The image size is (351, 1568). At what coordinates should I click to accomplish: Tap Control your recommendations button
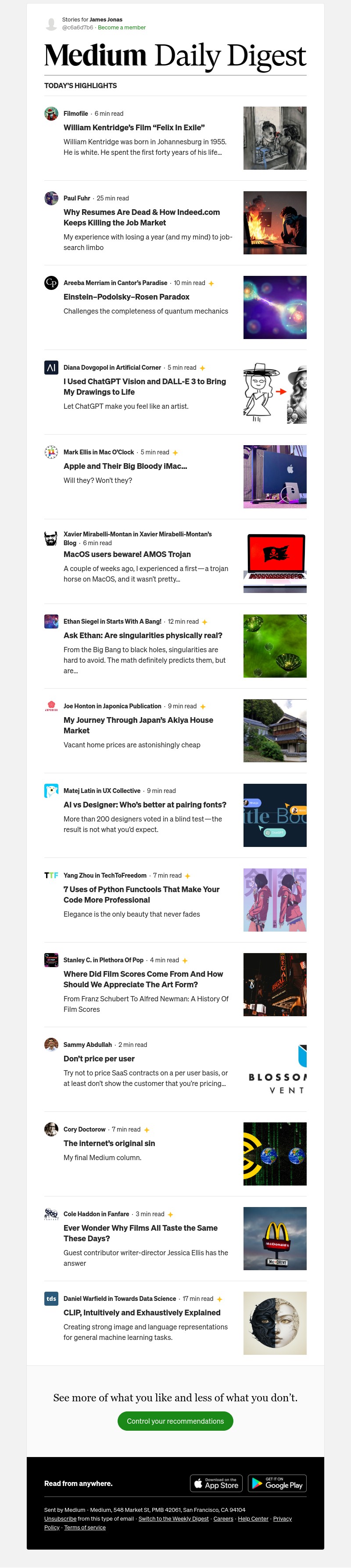coord(175,1422)
